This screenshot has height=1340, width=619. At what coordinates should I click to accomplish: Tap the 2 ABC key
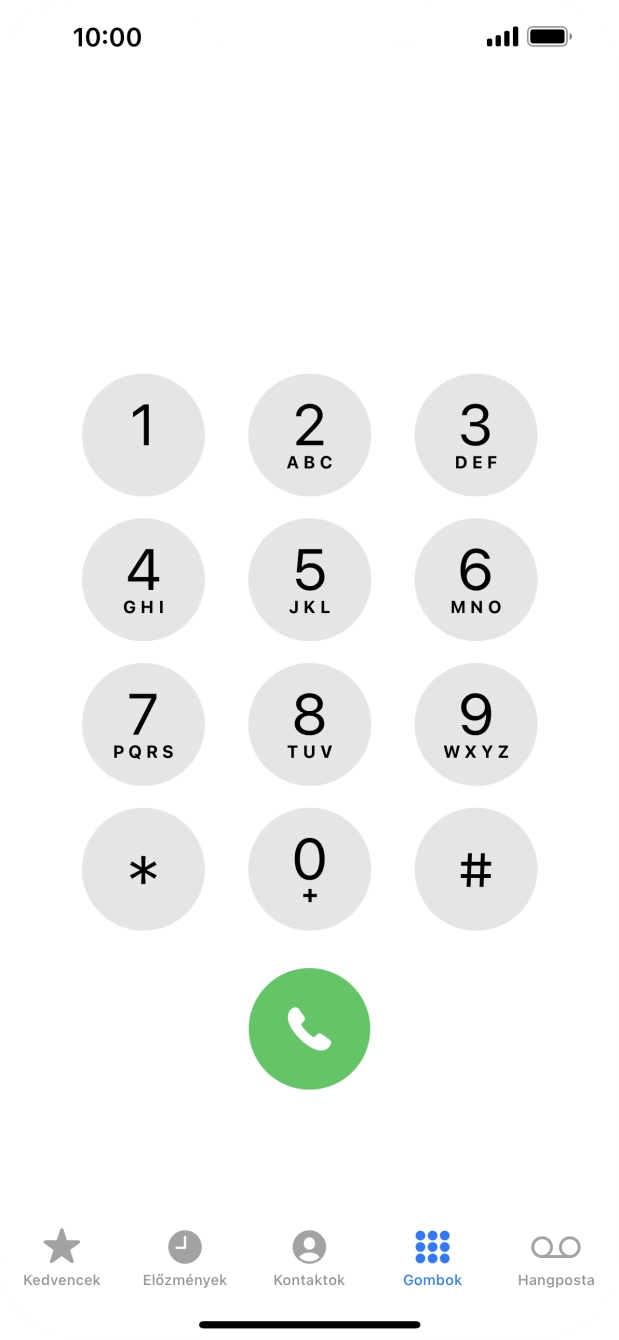tap(309, 435)
